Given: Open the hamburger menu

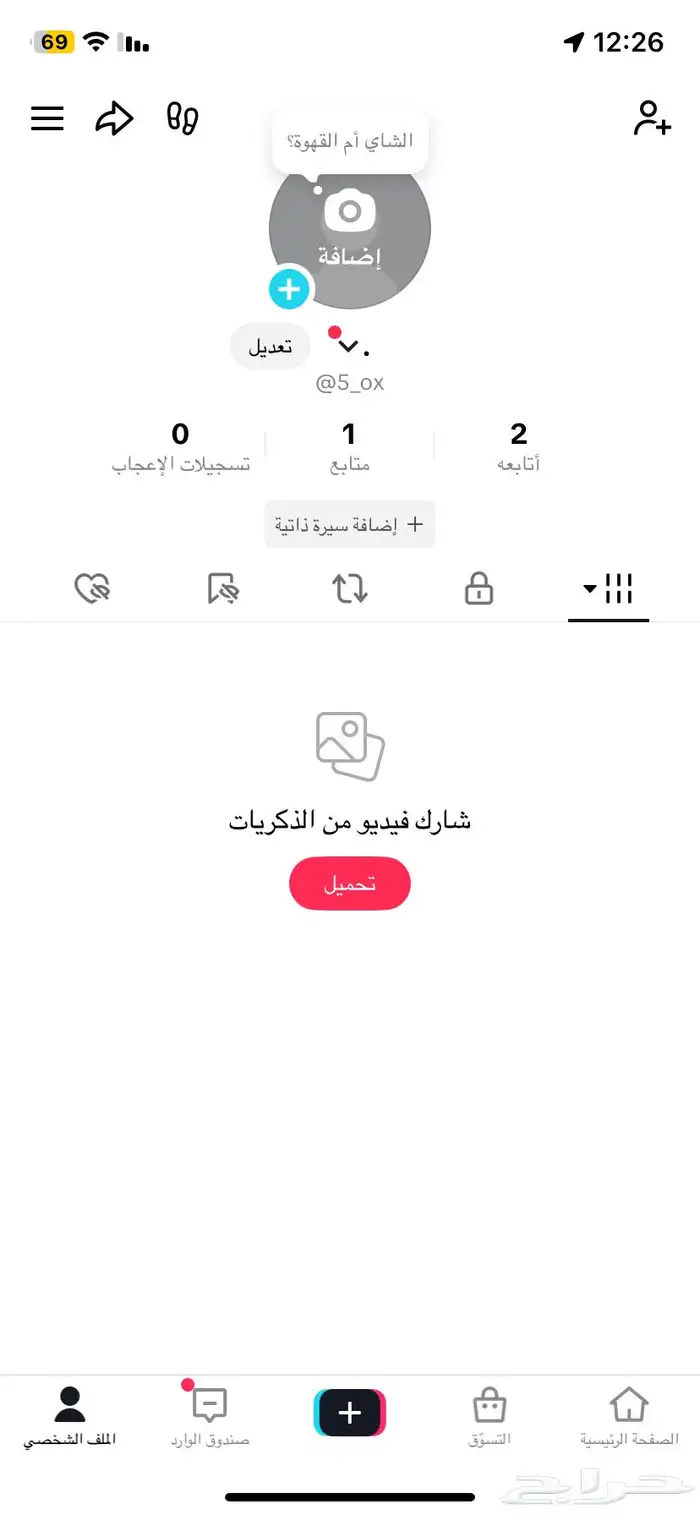Looking at the screenshot, I should pos(47,119).
